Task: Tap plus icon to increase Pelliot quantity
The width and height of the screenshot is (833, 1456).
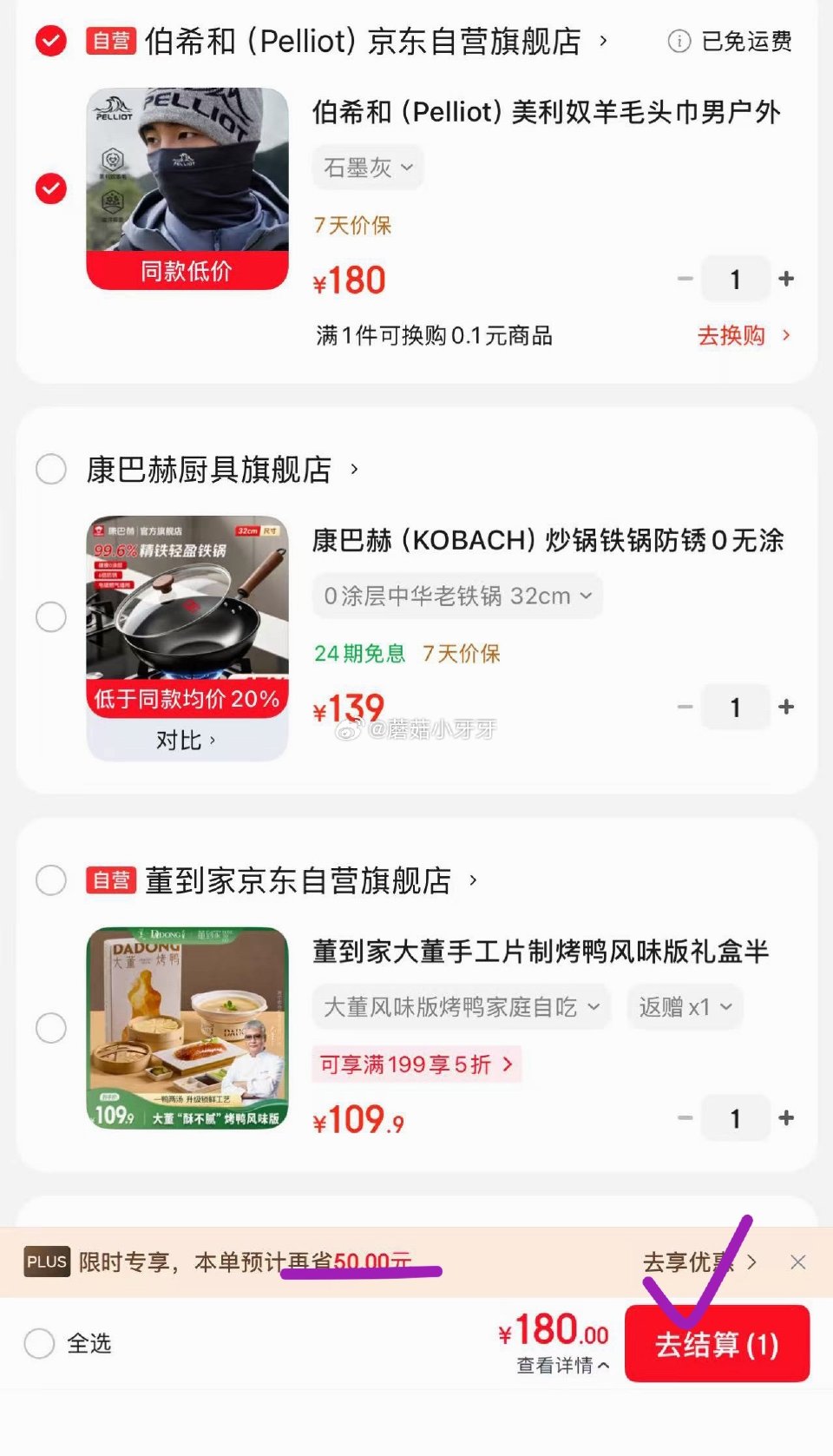Action: [785, 279]
